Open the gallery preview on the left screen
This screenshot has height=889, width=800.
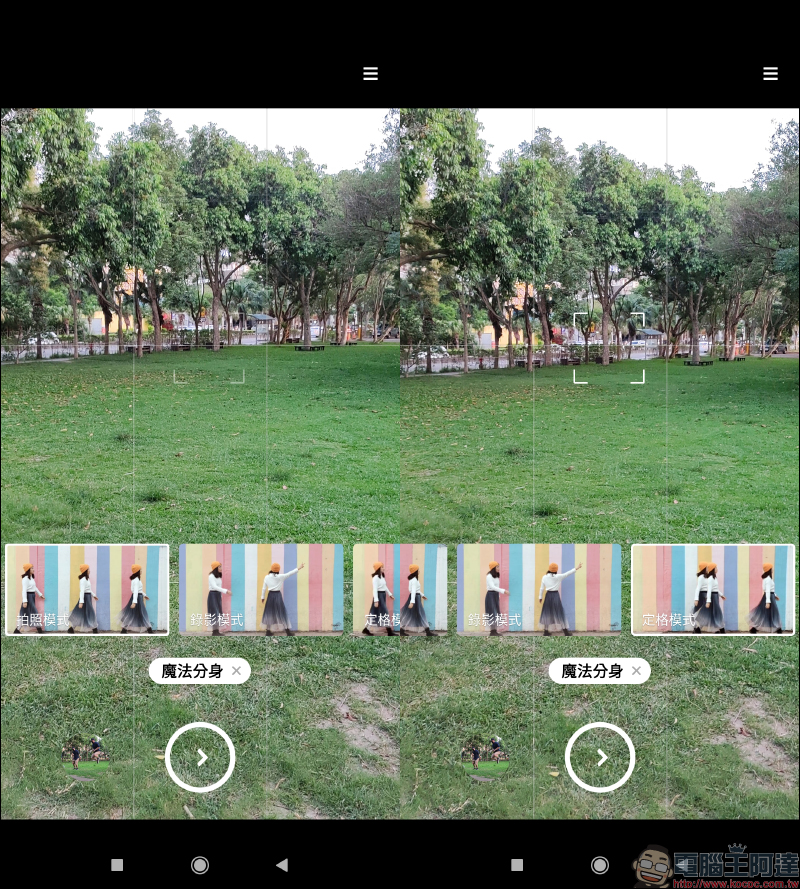click(x=85, y=757)
